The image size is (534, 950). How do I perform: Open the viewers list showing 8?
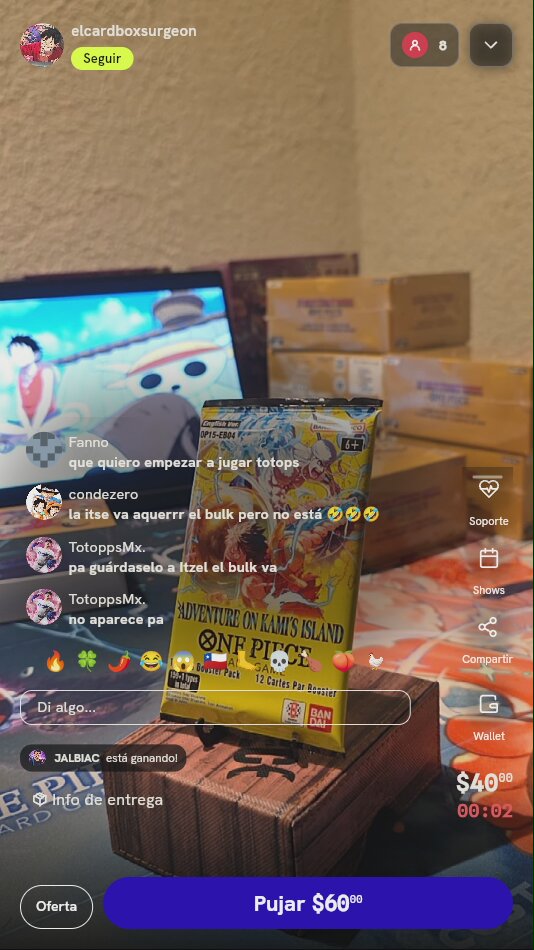[424, 45]
